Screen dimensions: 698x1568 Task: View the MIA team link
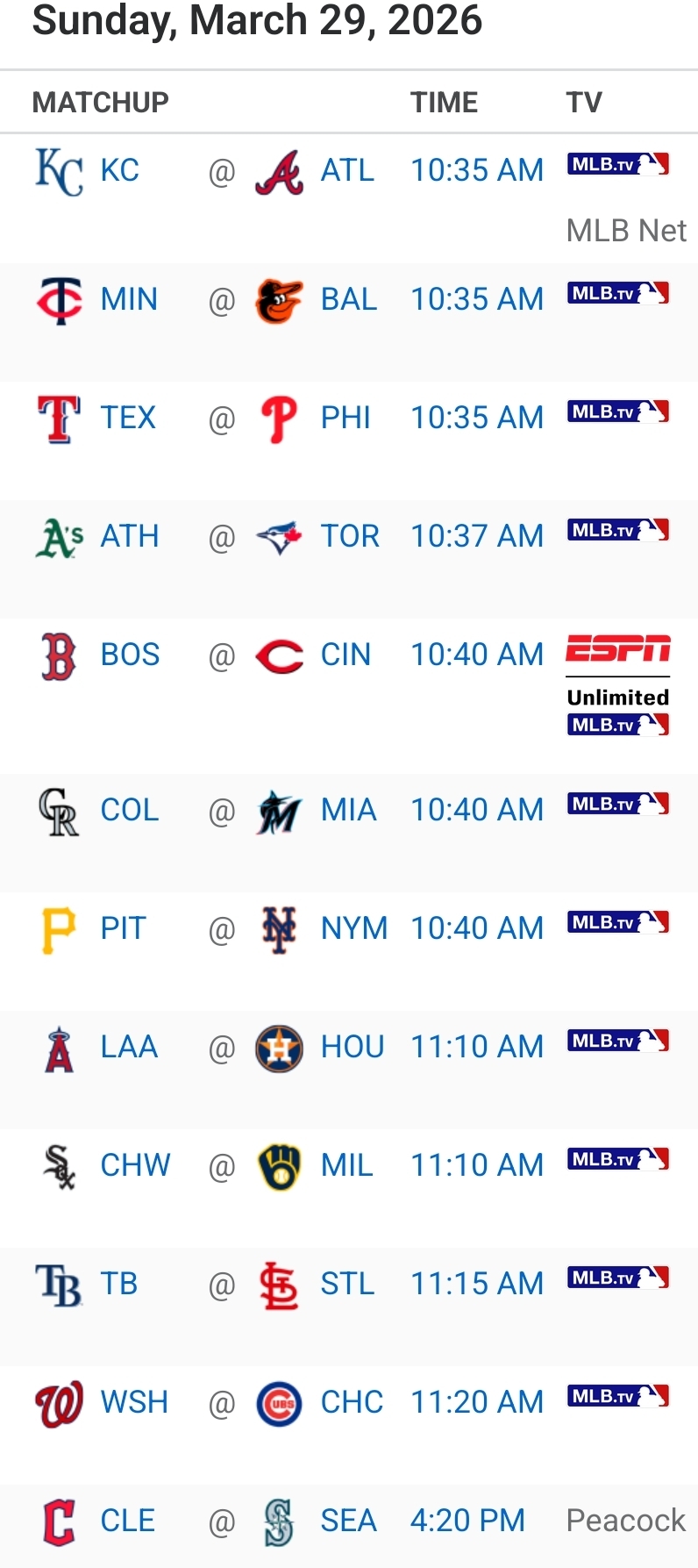click(x=348, y=810)
